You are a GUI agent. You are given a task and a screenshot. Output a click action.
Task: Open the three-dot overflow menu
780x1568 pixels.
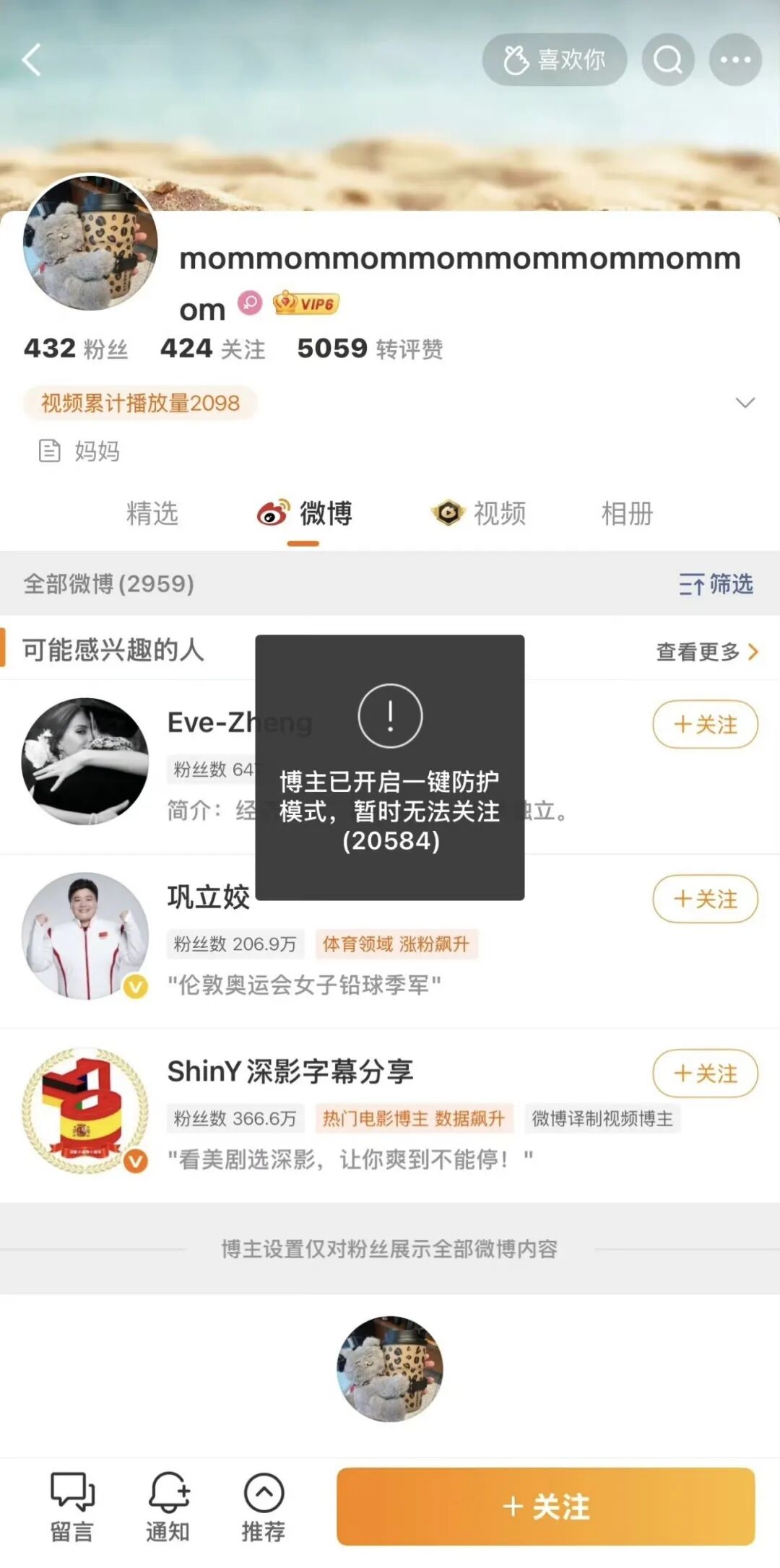pyautogui.click(x=735, y=60)
